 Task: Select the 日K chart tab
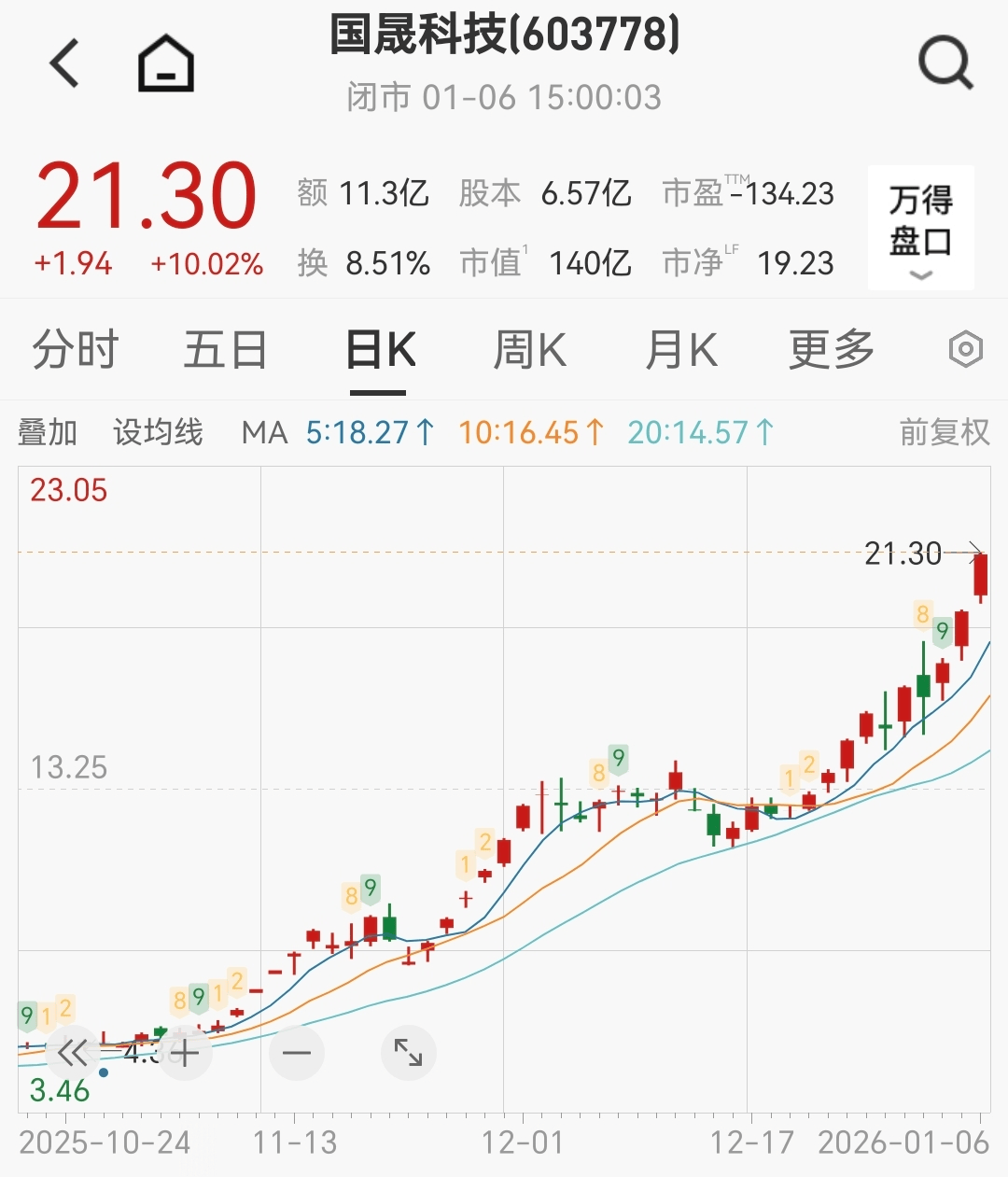tap(381, 351)
